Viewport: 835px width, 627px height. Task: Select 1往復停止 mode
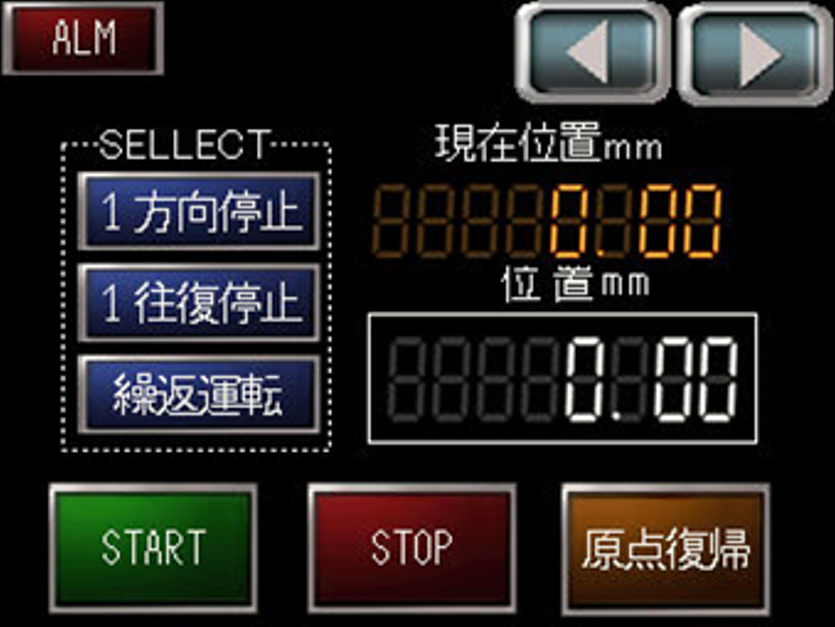(x=199, y=303)
